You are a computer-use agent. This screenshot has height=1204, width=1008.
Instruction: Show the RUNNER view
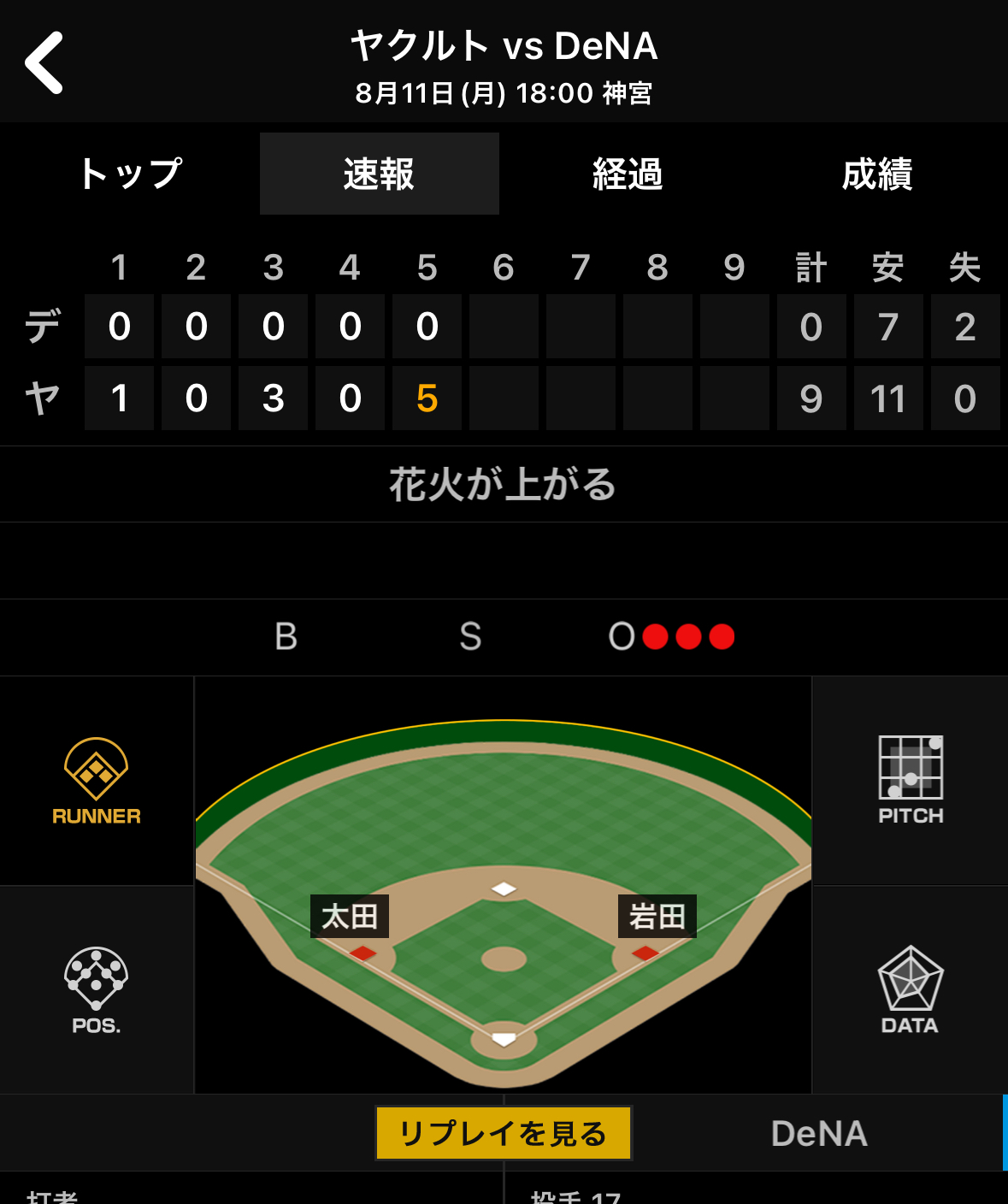(97, 781)
